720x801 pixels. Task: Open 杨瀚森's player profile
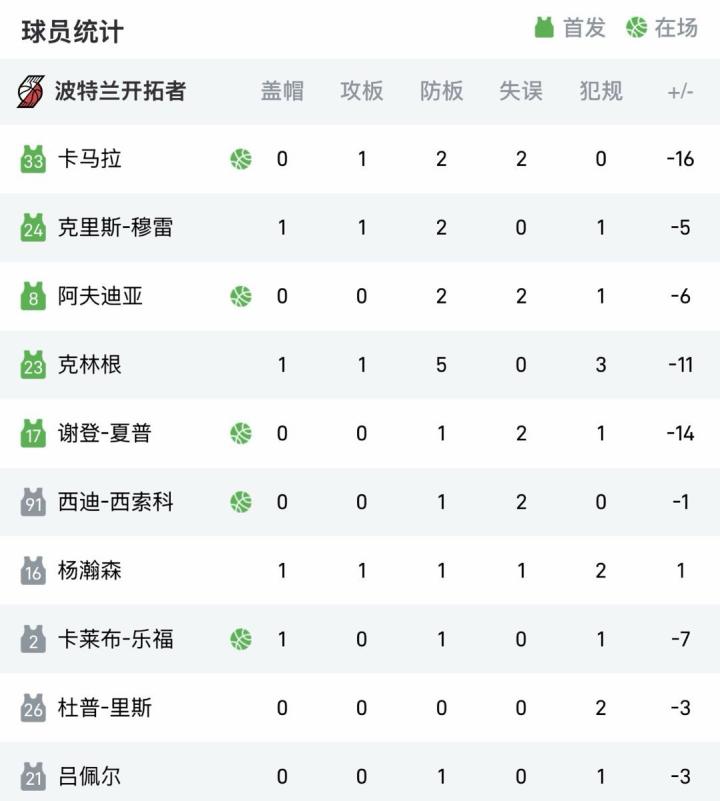coord(90,571)
